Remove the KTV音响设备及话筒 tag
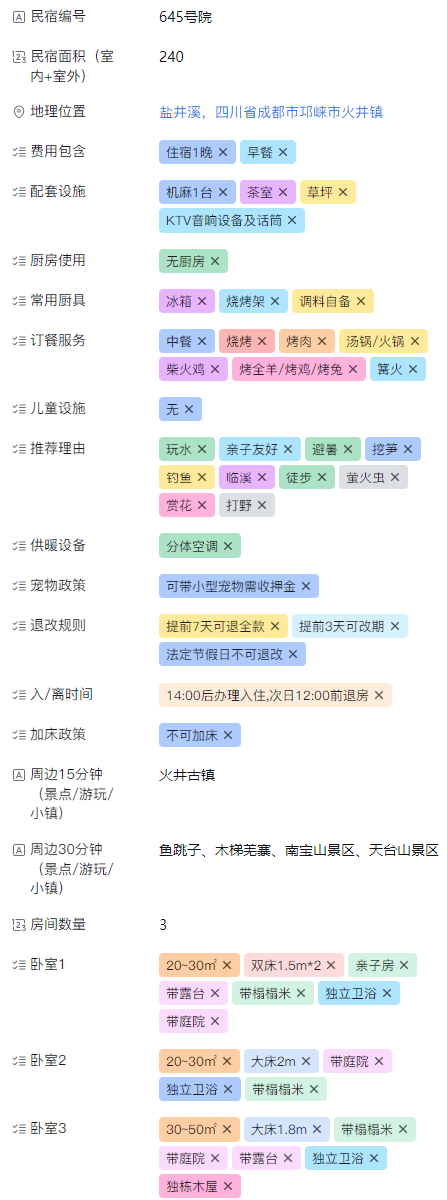 pyautogui.click(x=292, y=220)
